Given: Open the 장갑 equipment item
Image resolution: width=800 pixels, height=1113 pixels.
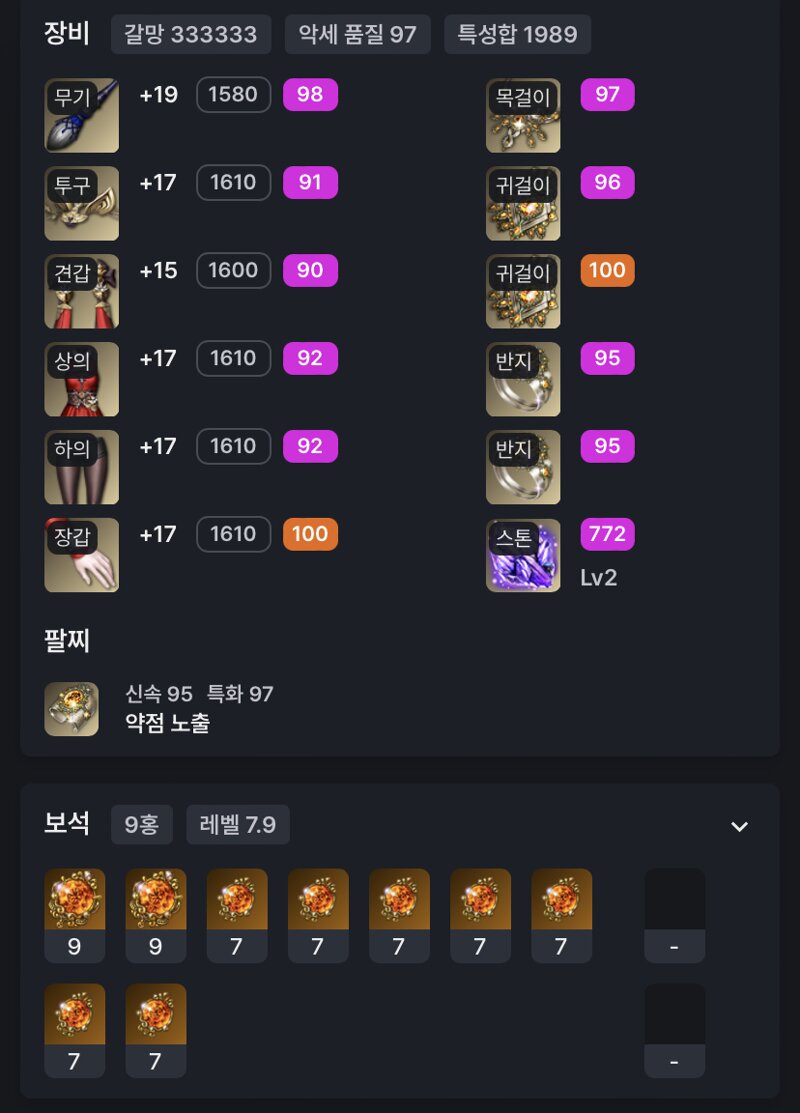Looking at the screenshot, I should [82, 556].
